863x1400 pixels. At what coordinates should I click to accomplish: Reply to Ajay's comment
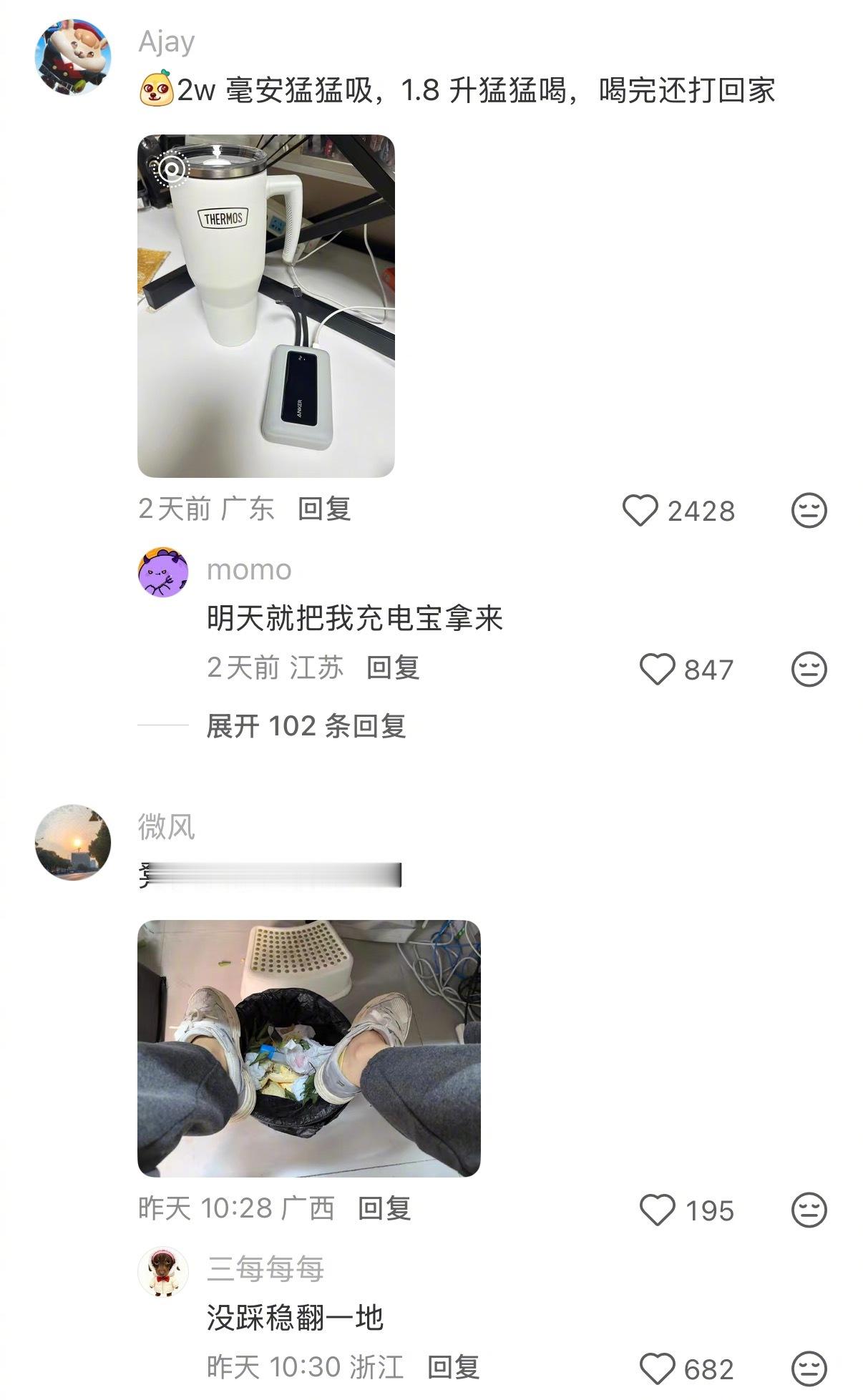[324, 509]
